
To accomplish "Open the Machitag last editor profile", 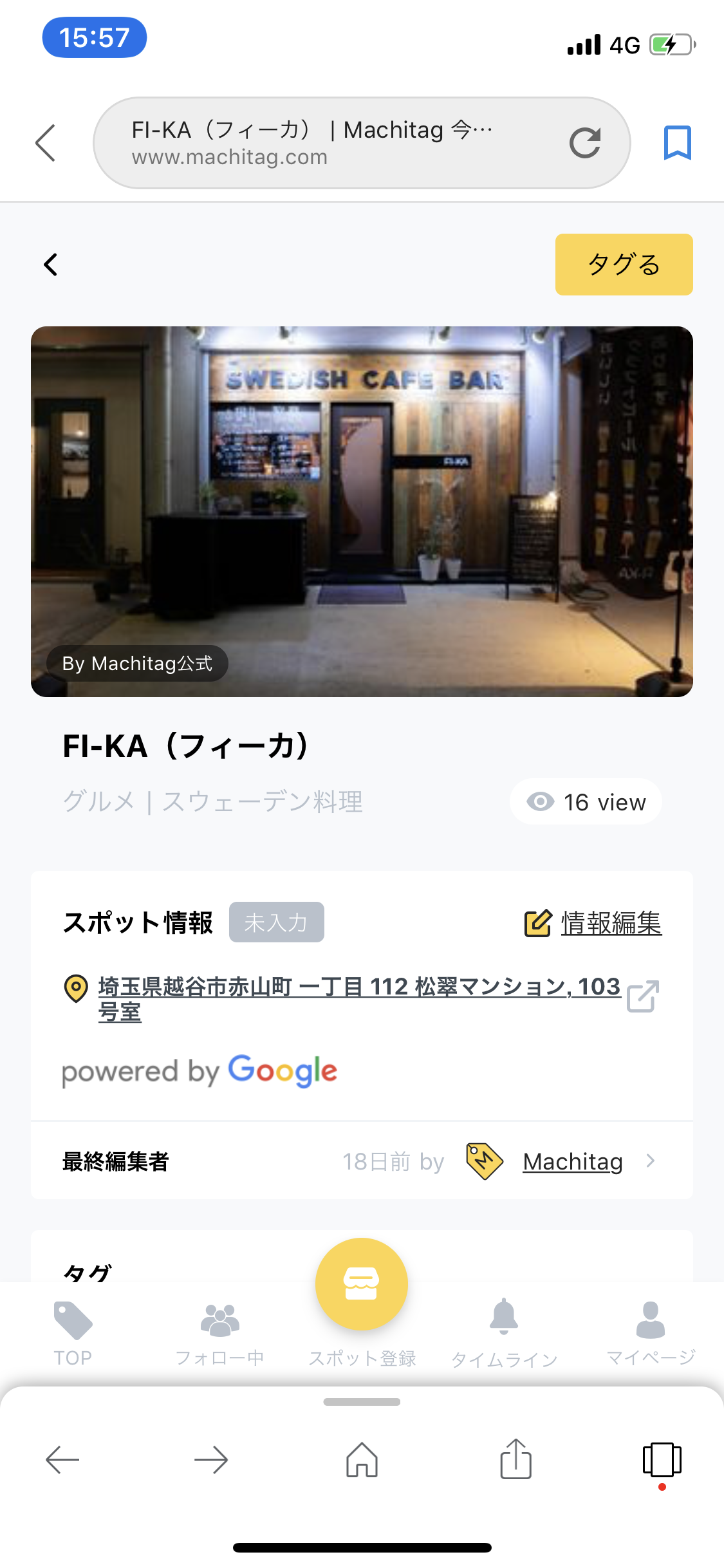I will click(572, 1162).
